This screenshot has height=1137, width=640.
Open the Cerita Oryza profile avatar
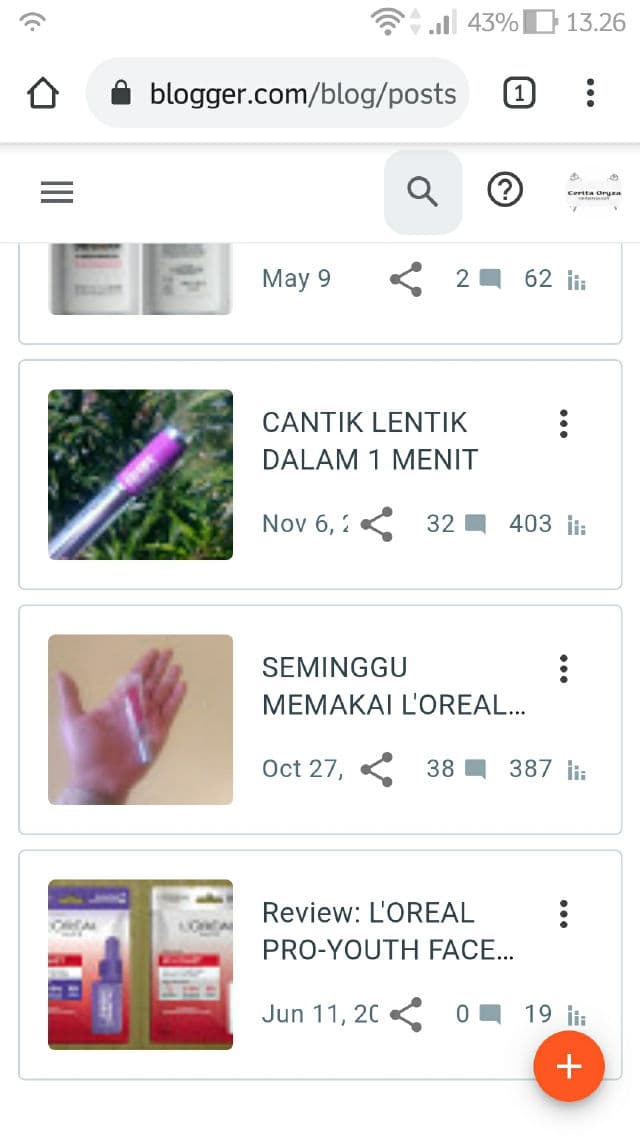point(596,192)
